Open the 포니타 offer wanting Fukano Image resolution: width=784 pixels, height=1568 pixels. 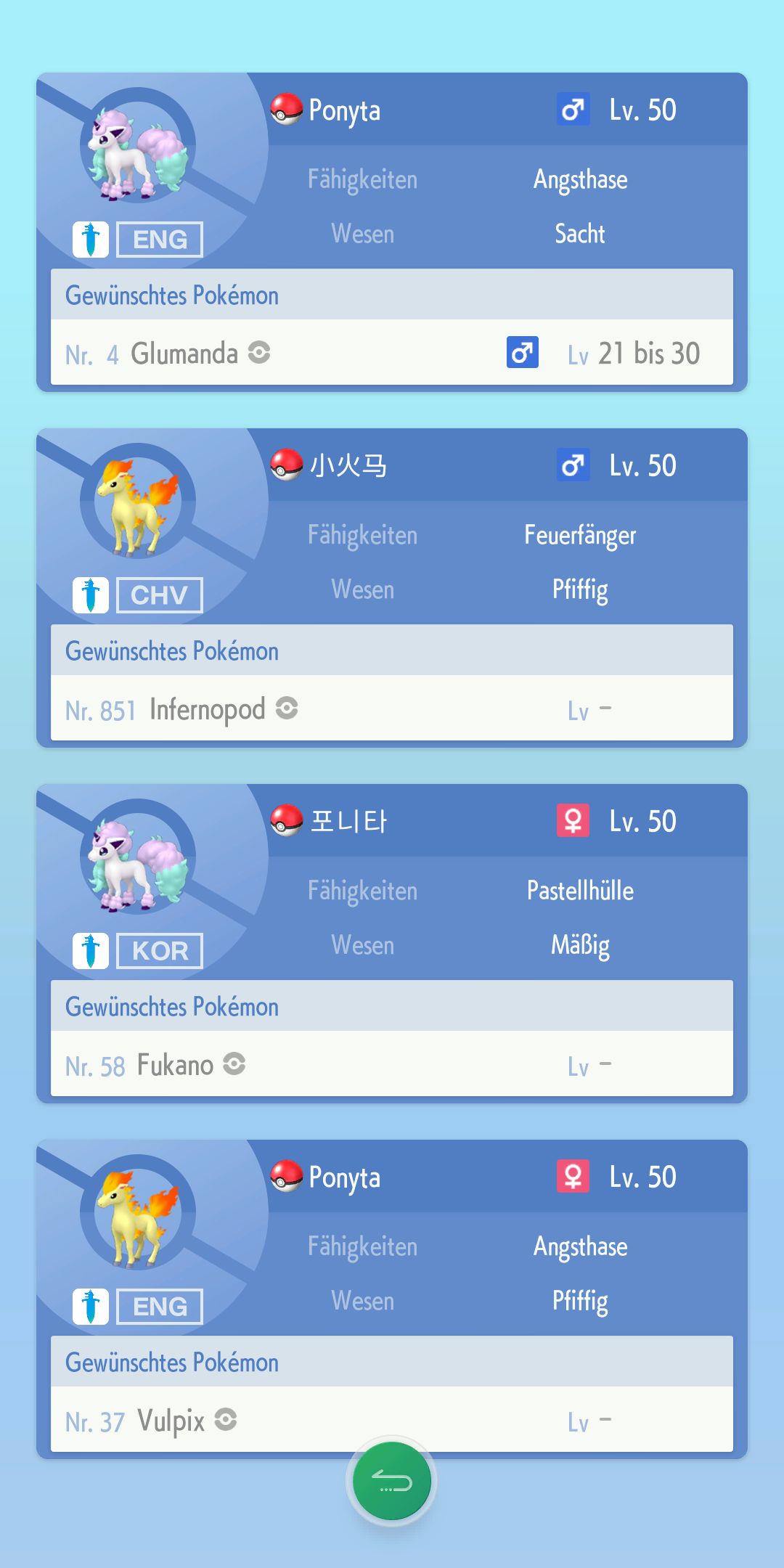point(392,944)
